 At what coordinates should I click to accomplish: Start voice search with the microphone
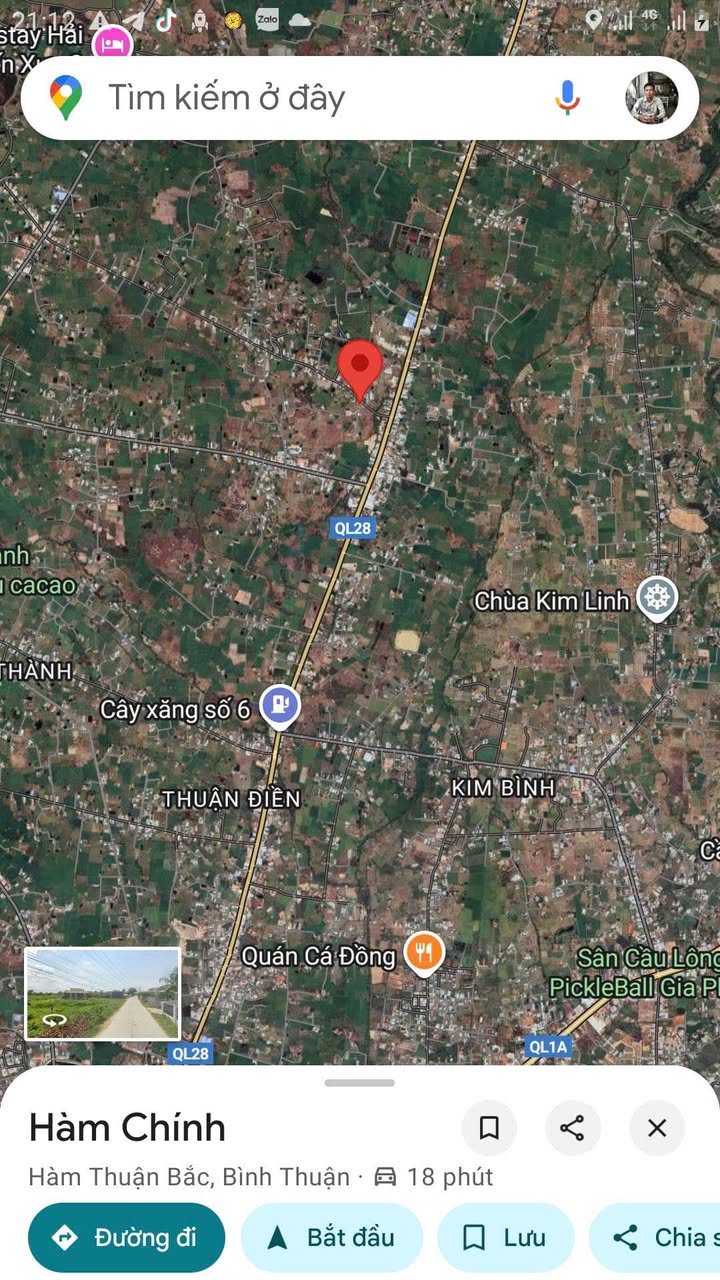click(567, 98)
